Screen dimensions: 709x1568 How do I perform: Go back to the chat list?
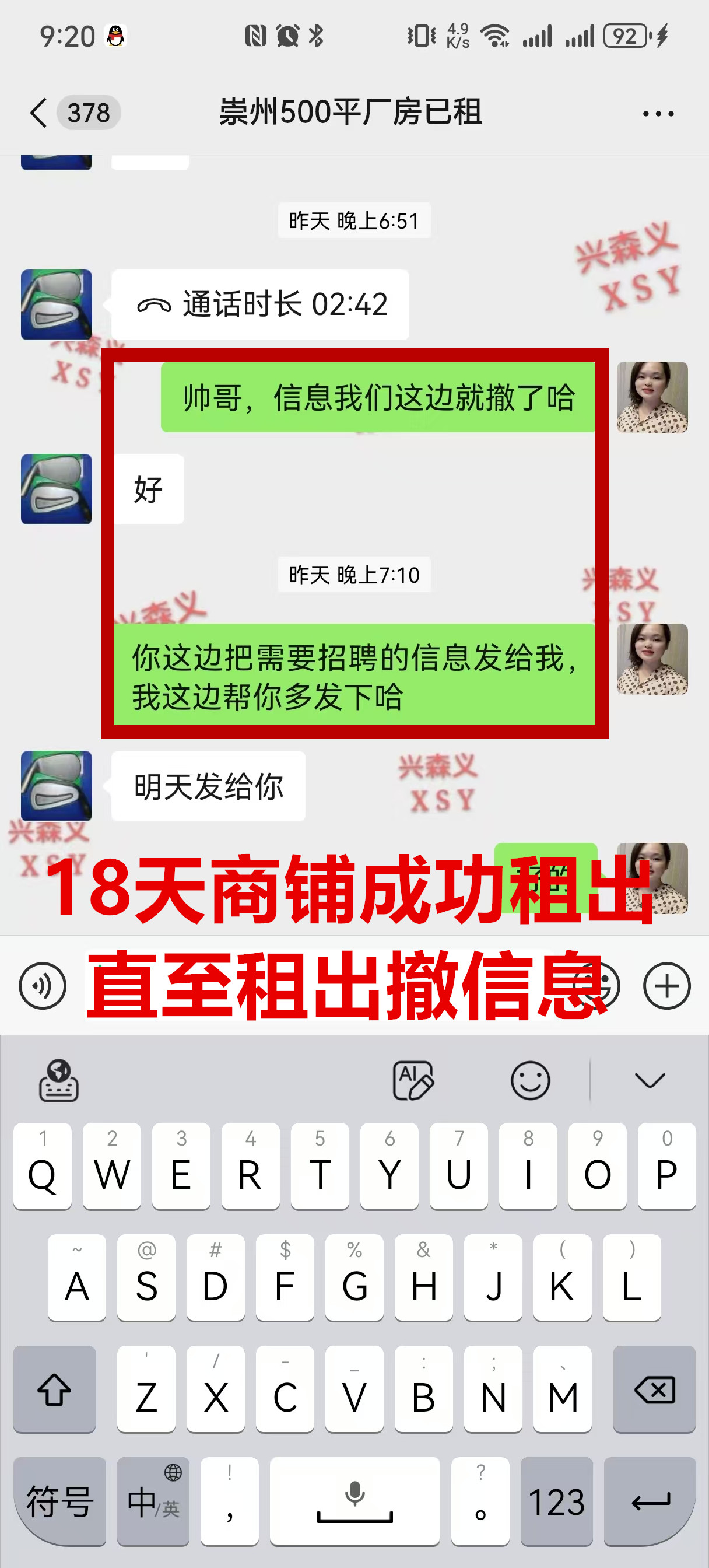click(x=39, y=113)
